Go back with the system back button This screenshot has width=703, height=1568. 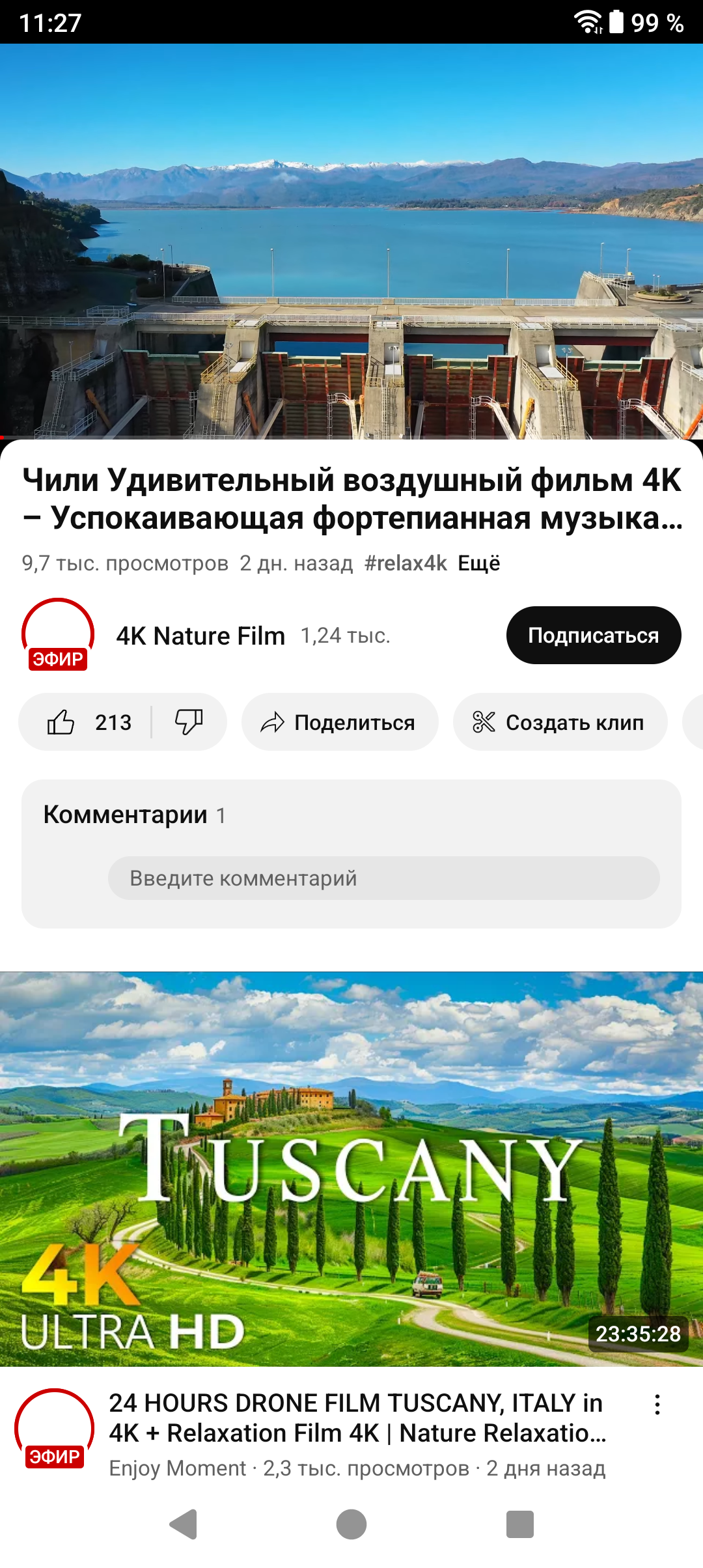click(183, 1524)
